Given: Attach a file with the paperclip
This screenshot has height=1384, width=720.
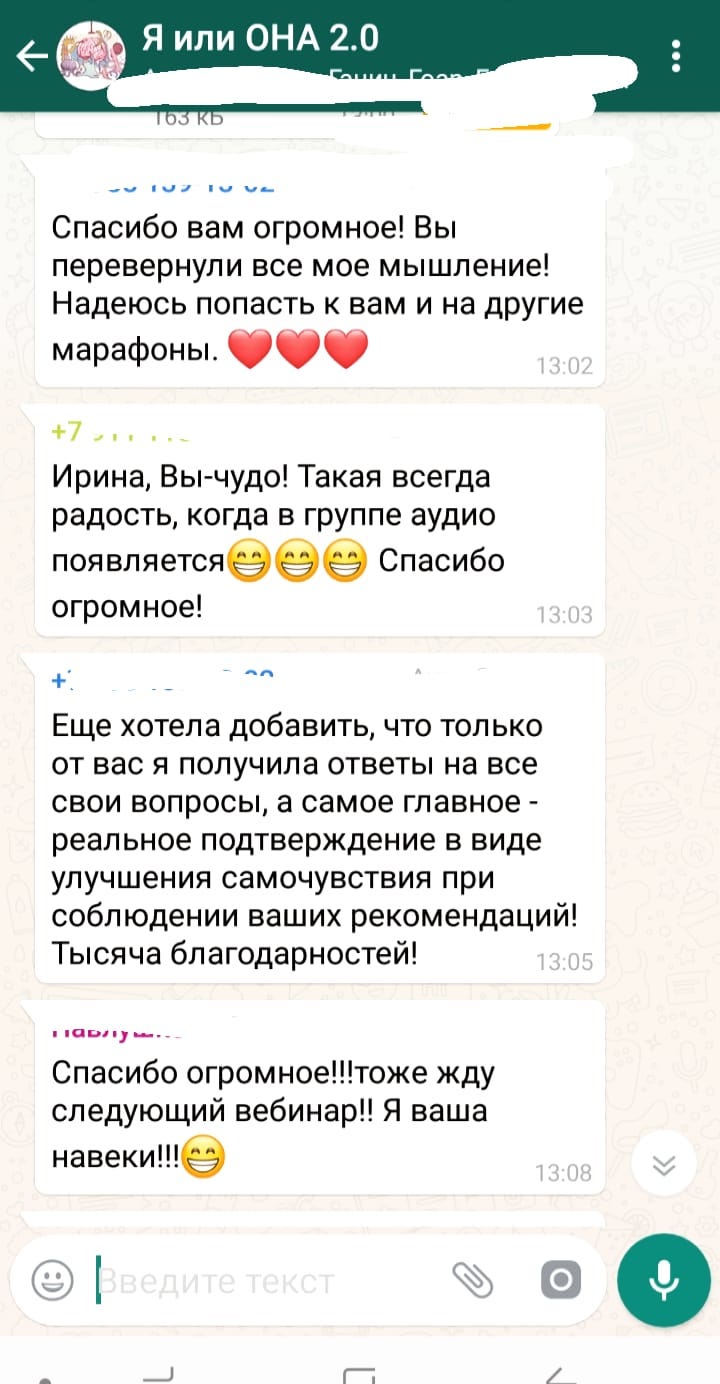Looking at the screenshot, I should click(x=472, y=1280).
